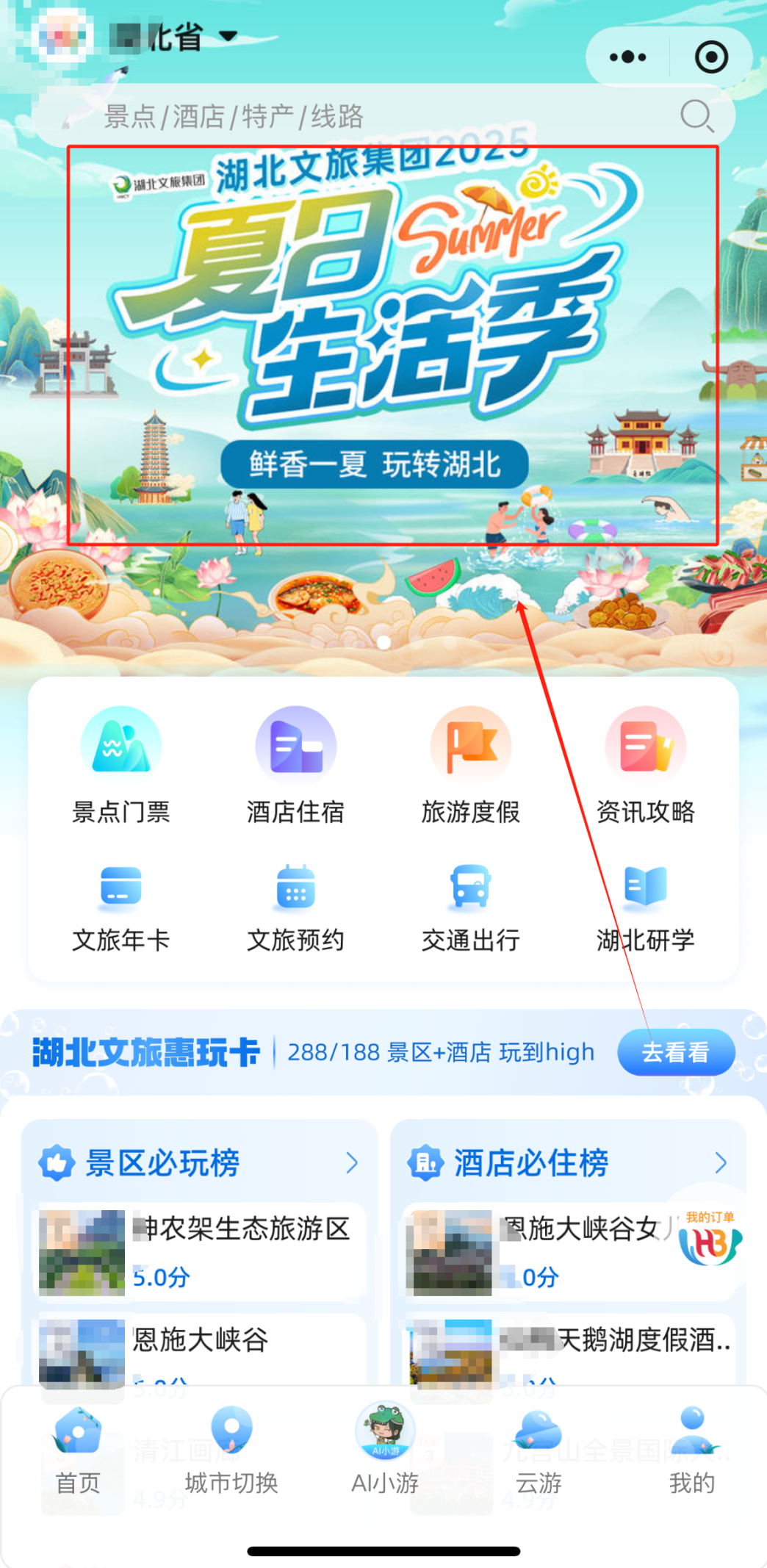Open 旅游度假 category

[x=470, y=764]
